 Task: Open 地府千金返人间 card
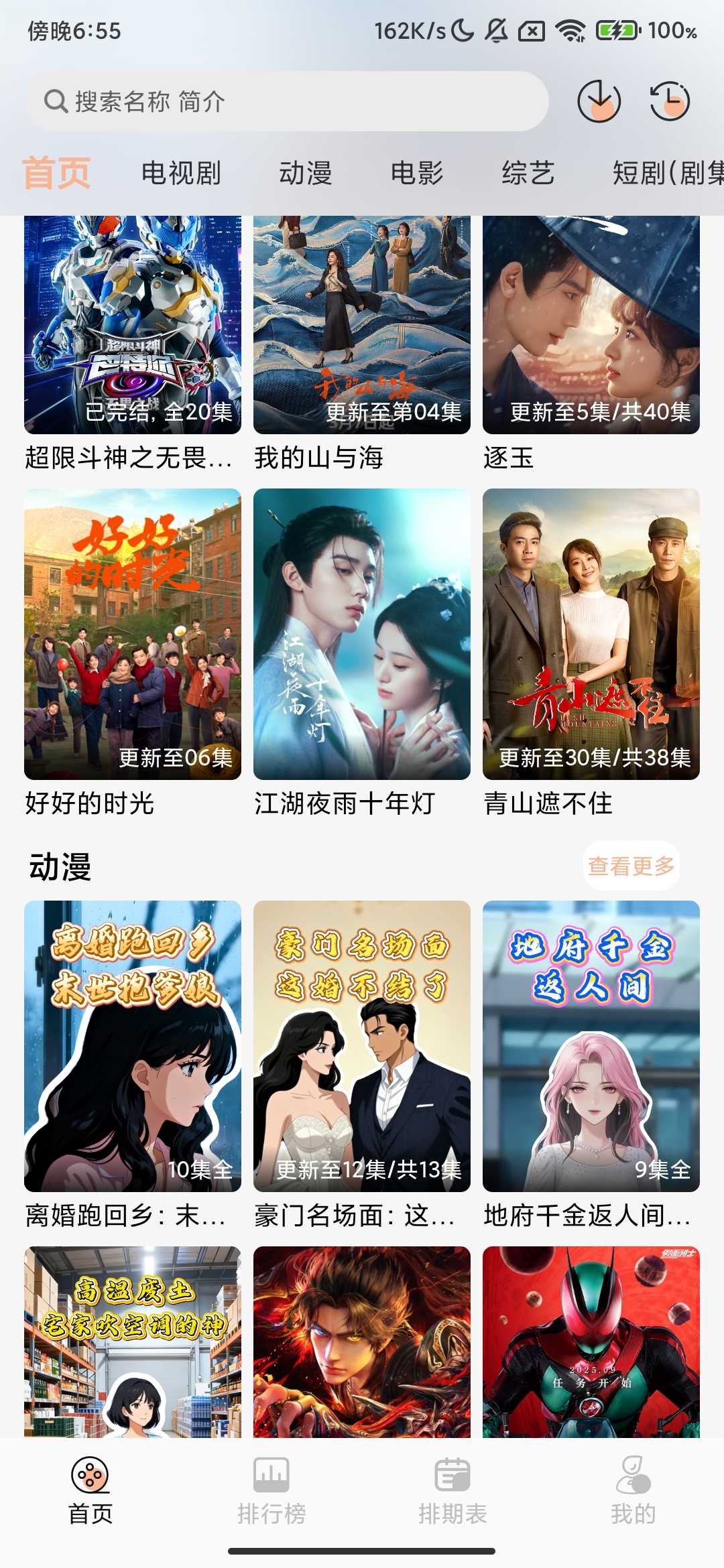pyautogui.click(x=591, y=1046)
